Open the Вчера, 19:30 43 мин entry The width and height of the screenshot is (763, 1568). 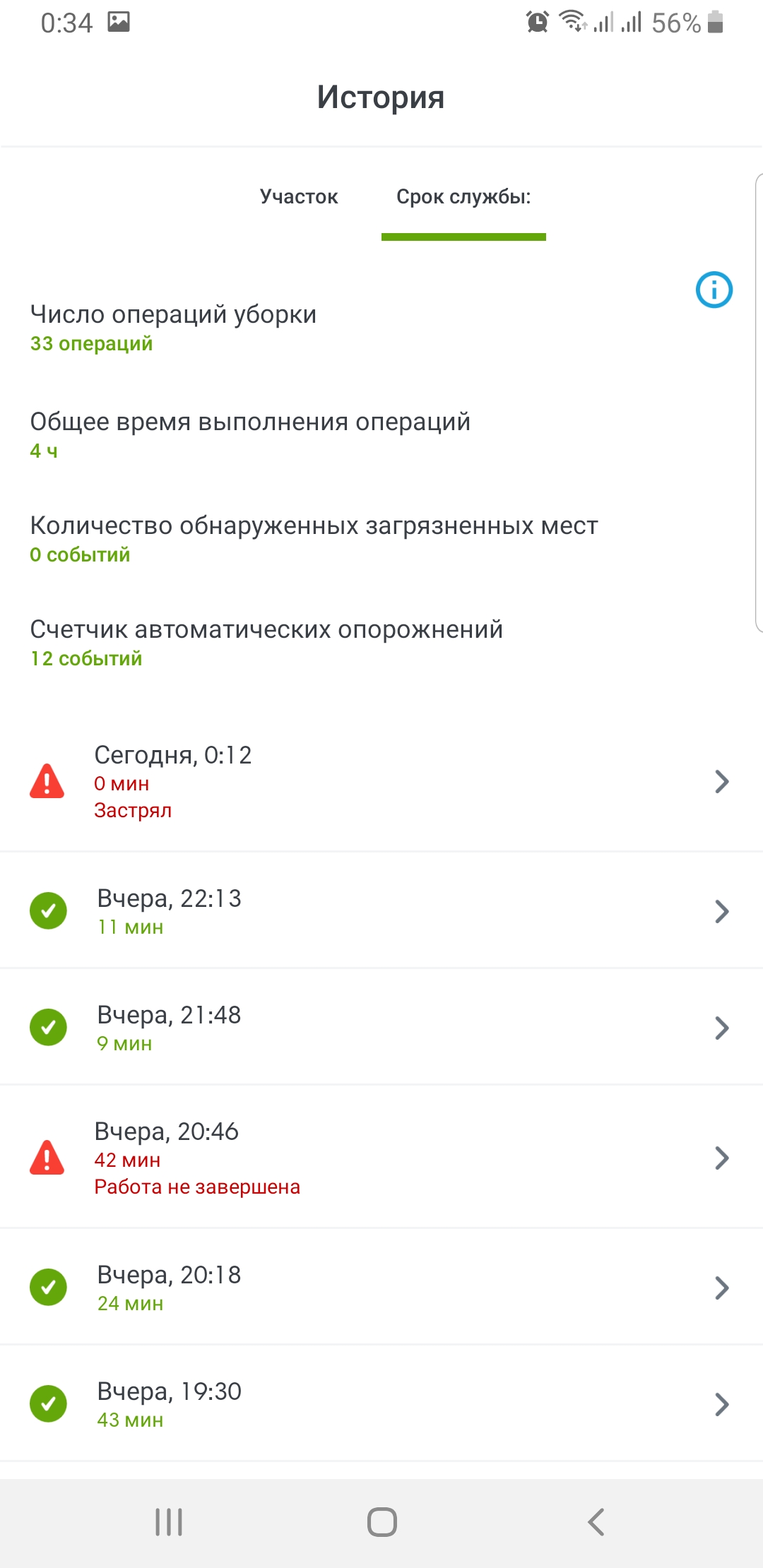(x=381, y=1404)
